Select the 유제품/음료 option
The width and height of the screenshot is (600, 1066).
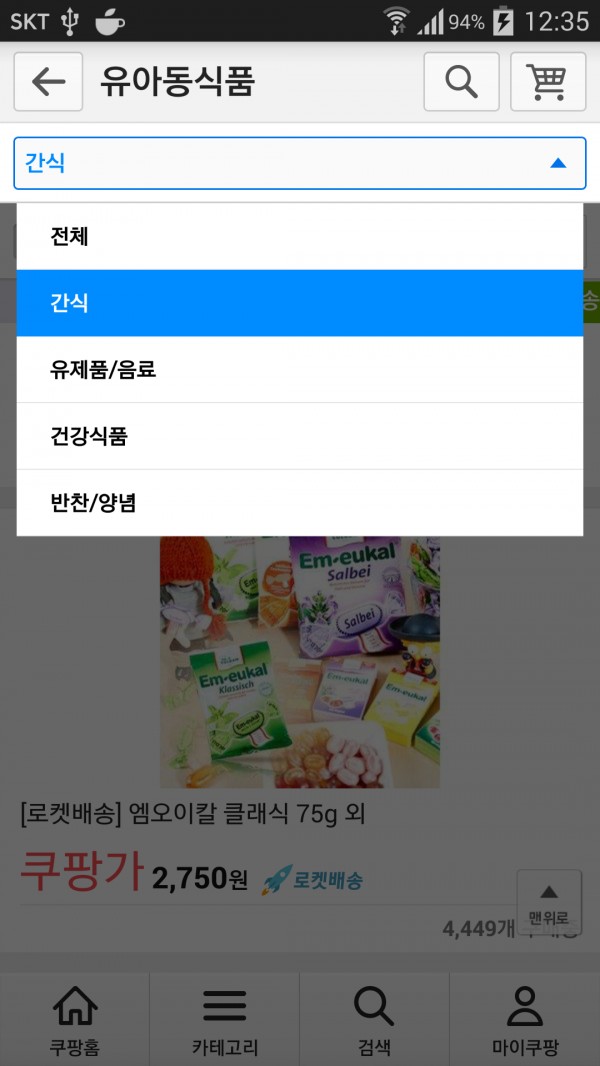[x=299, y=370]
